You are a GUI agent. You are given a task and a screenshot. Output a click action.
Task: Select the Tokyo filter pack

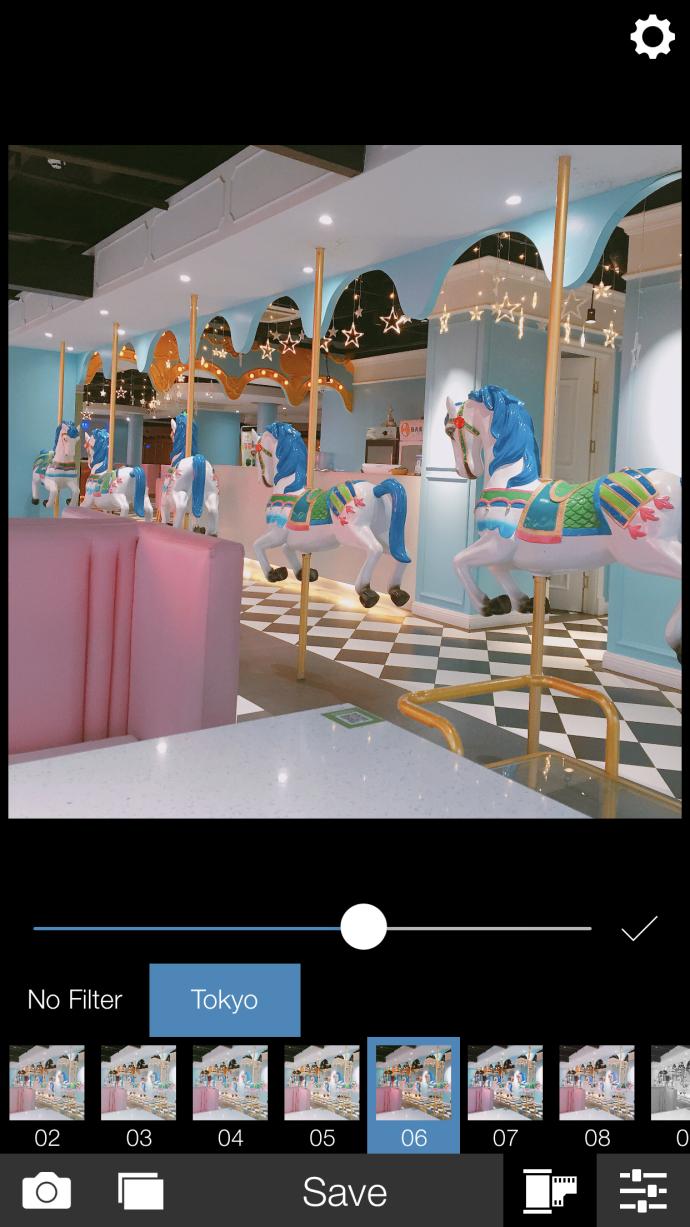(x=225, y=999)
